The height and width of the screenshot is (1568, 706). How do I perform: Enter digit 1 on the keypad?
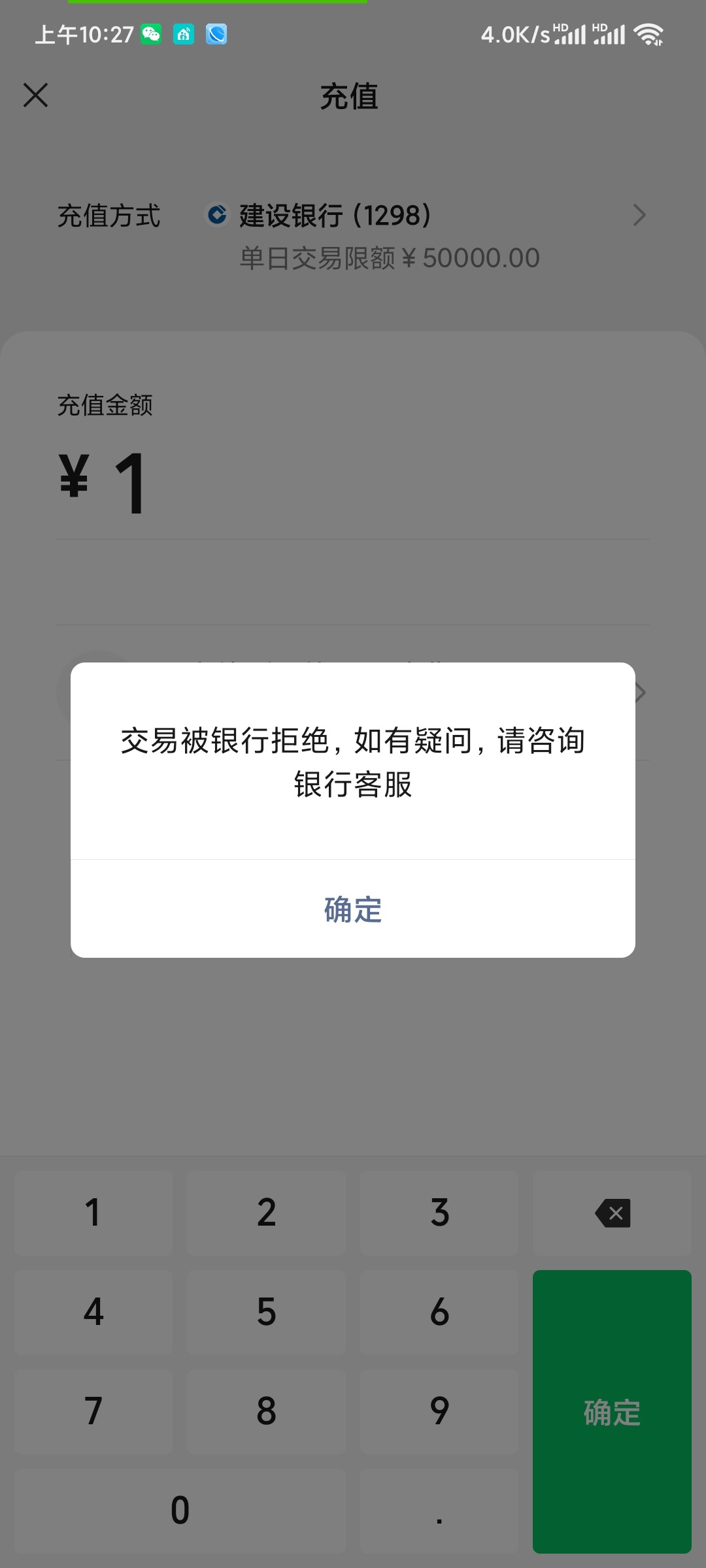93,1213
